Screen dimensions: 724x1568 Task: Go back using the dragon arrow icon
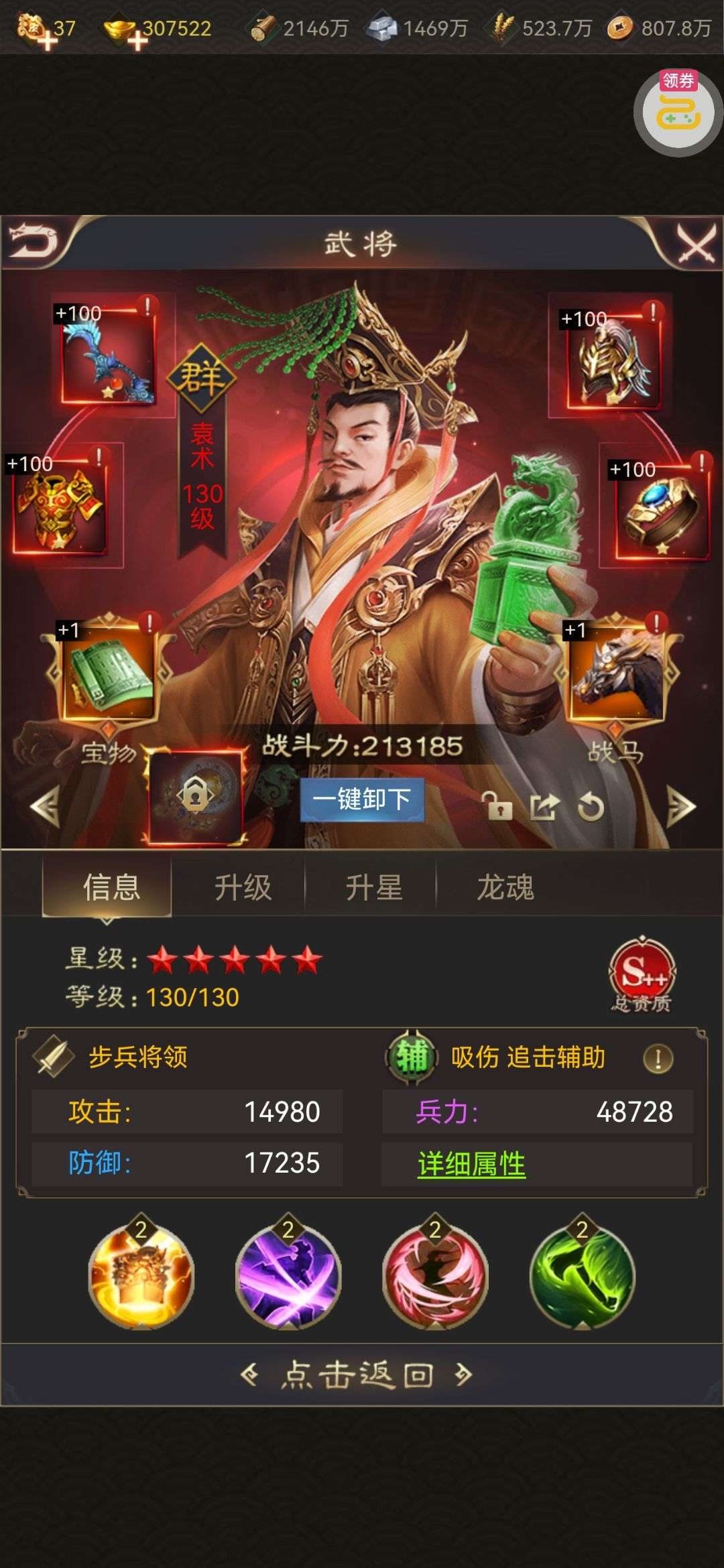(x=34, y=241)
